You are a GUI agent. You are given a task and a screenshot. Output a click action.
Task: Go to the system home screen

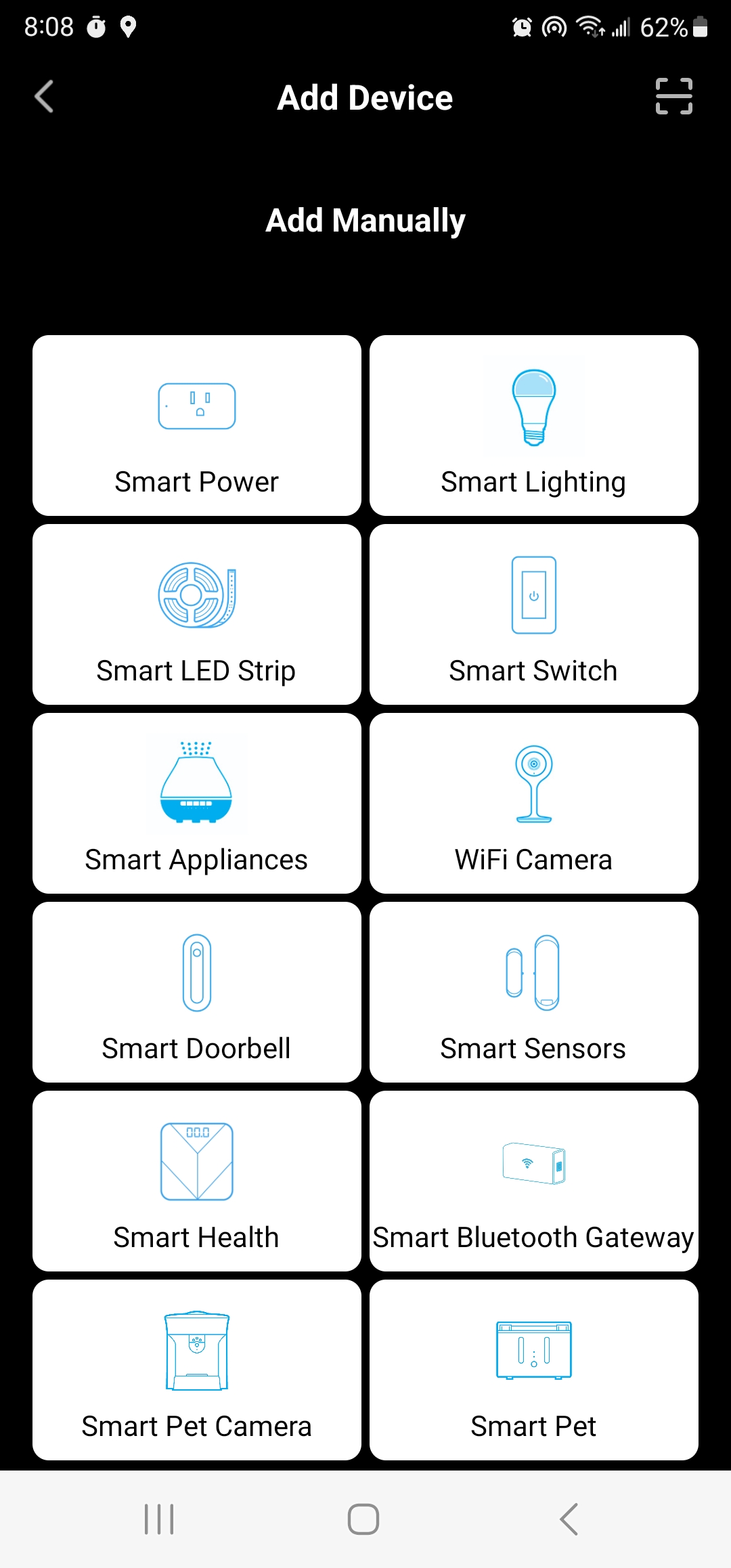tap(363, 1519)
